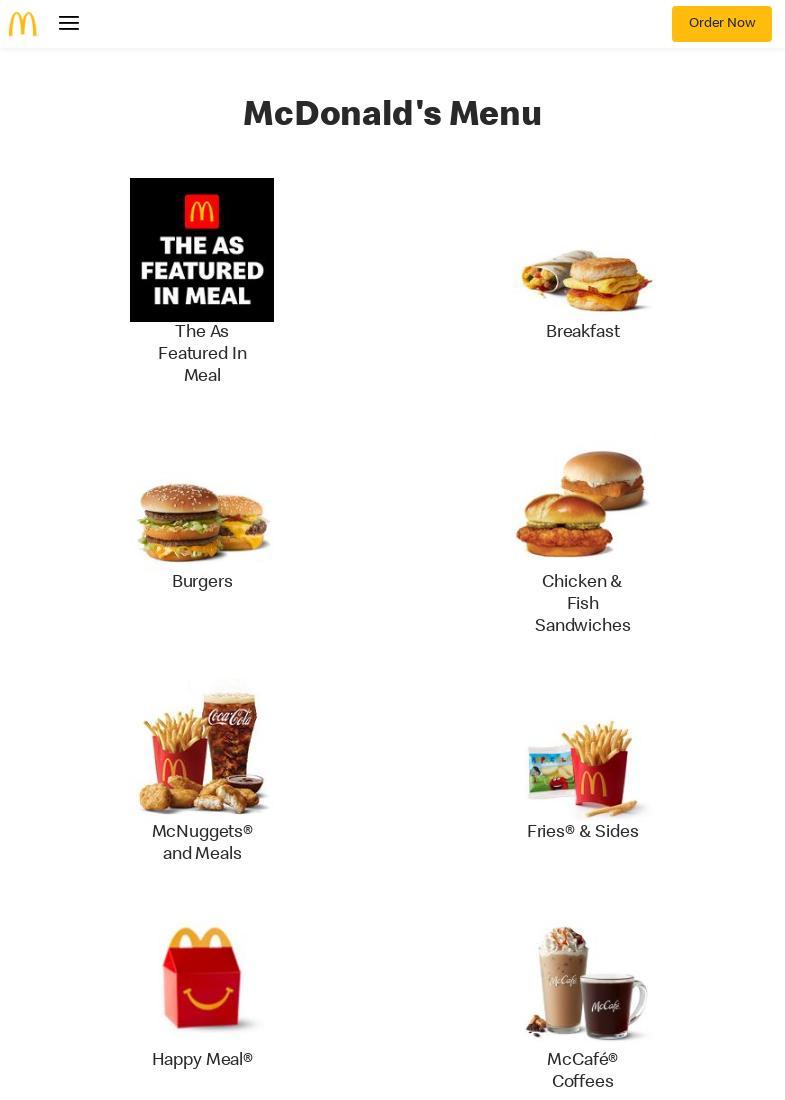785x1100 pixels.
Task: Explore the Happy Meal category
Action: 202,980
